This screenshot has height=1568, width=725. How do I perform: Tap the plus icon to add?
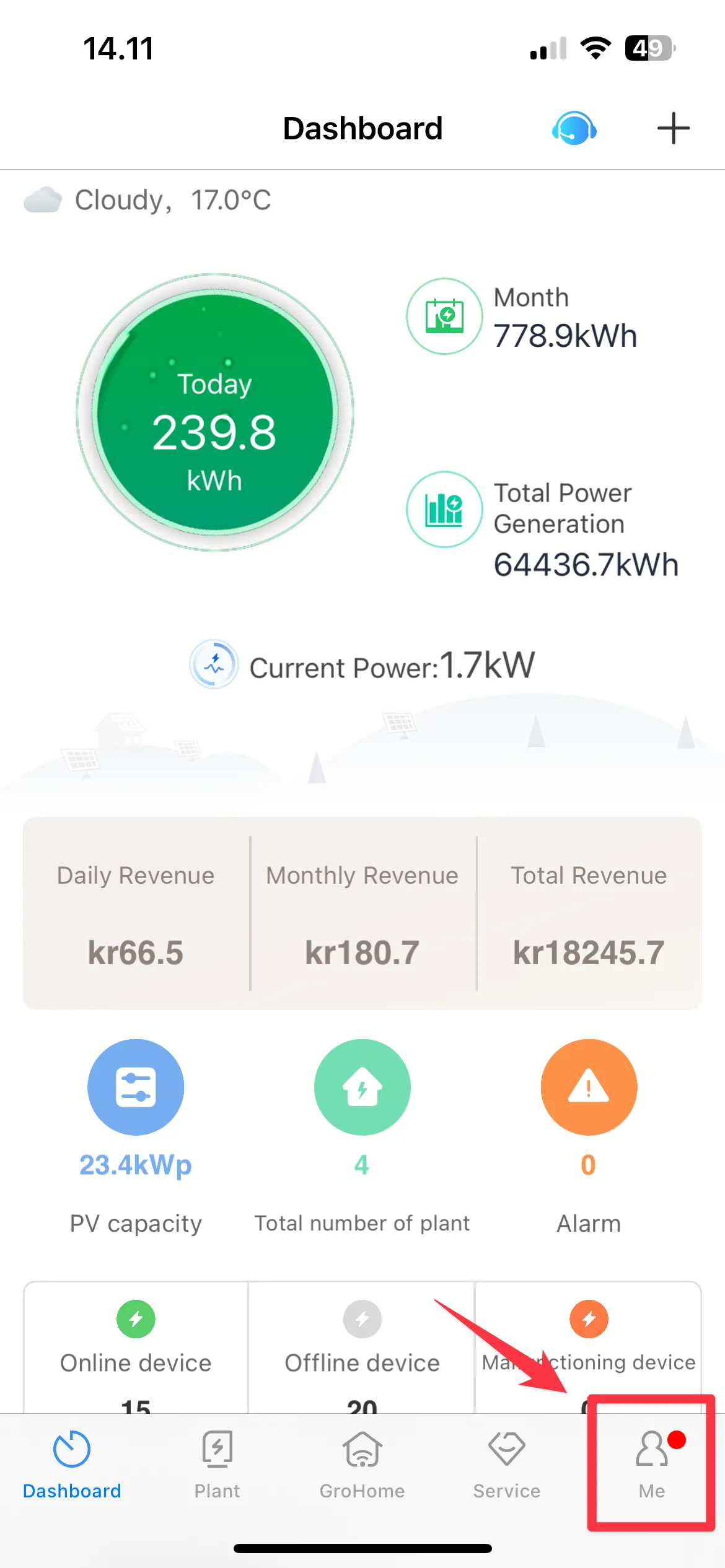tap(673, 128)
